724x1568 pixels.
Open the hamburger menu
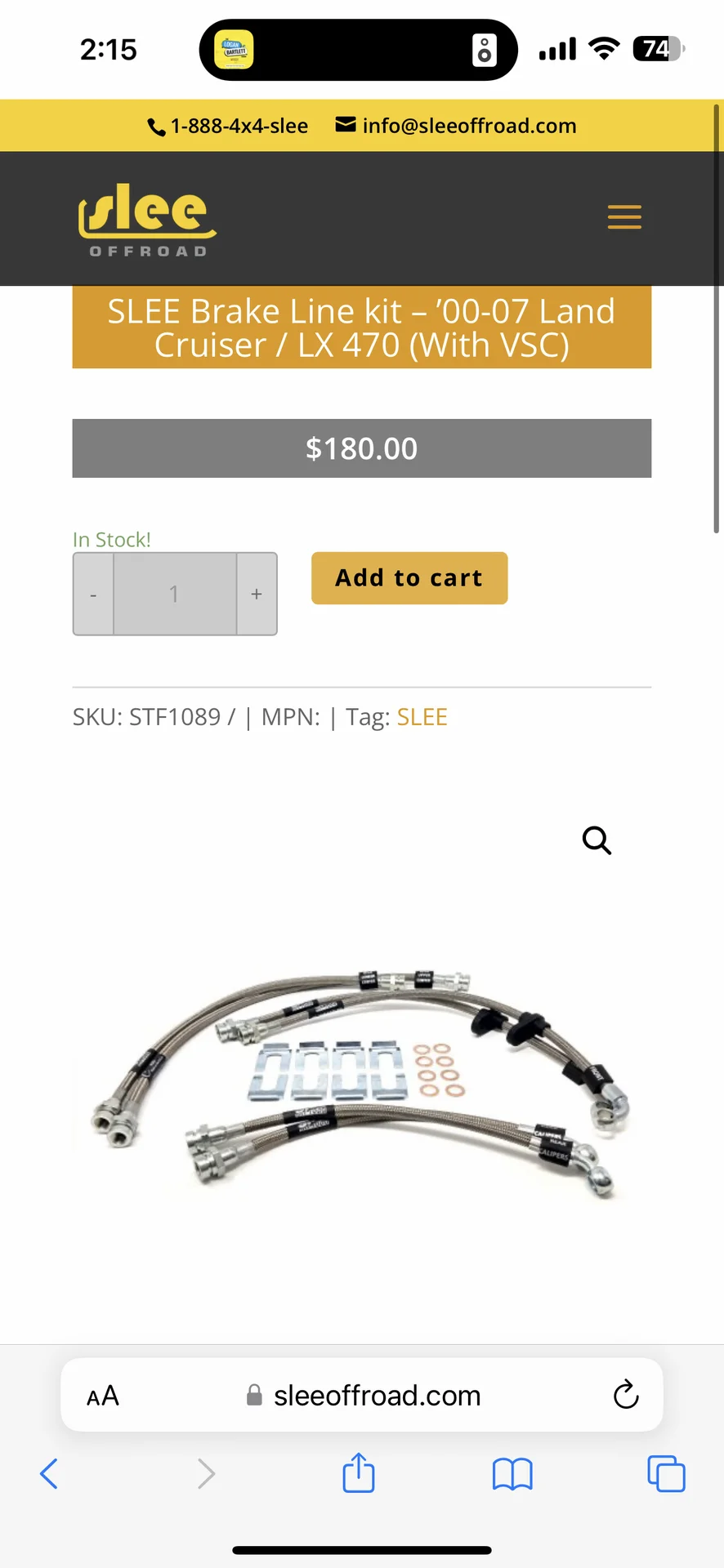(x=624, y=217)
